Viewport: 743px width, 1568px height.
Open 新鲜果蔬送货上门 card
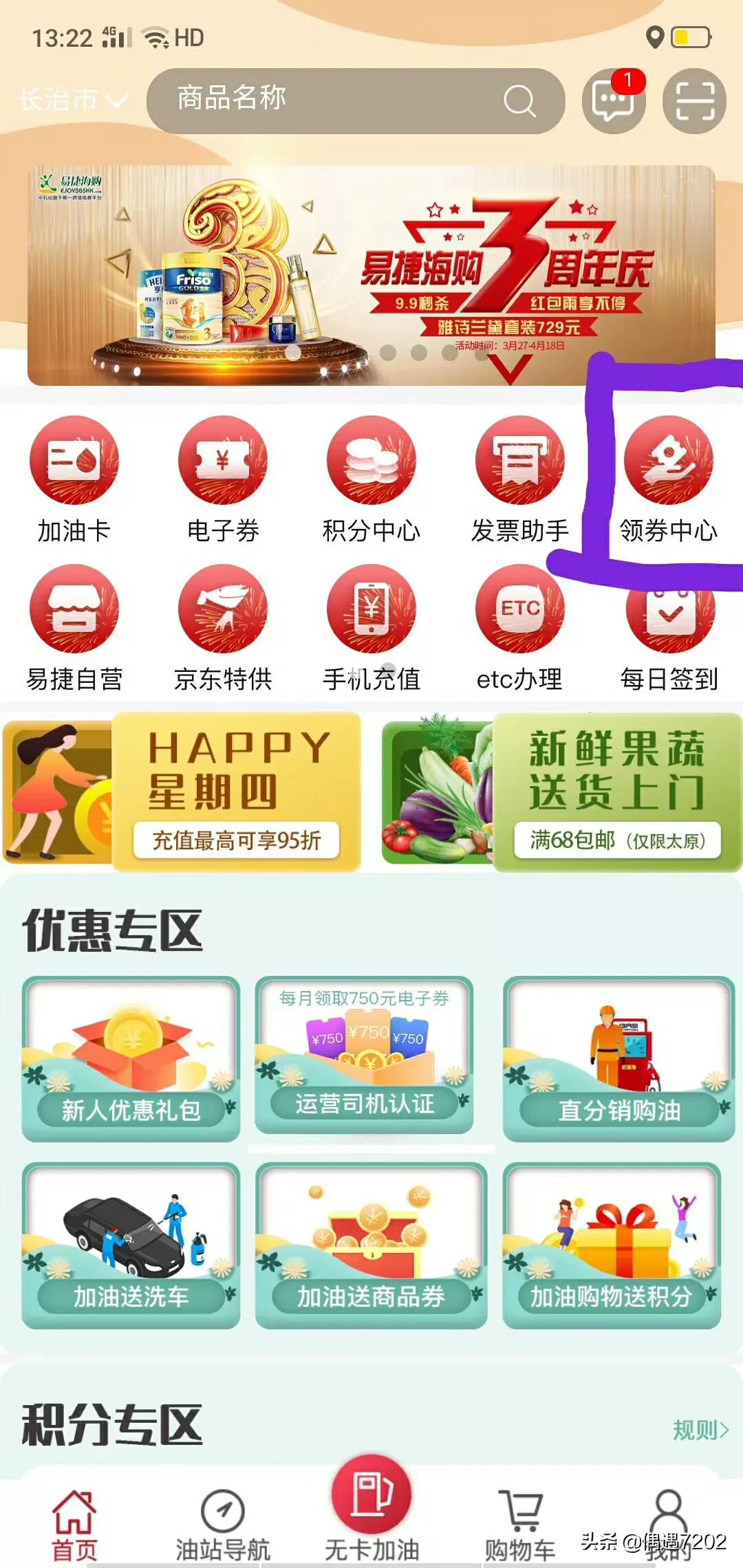[x=561, y=791]
